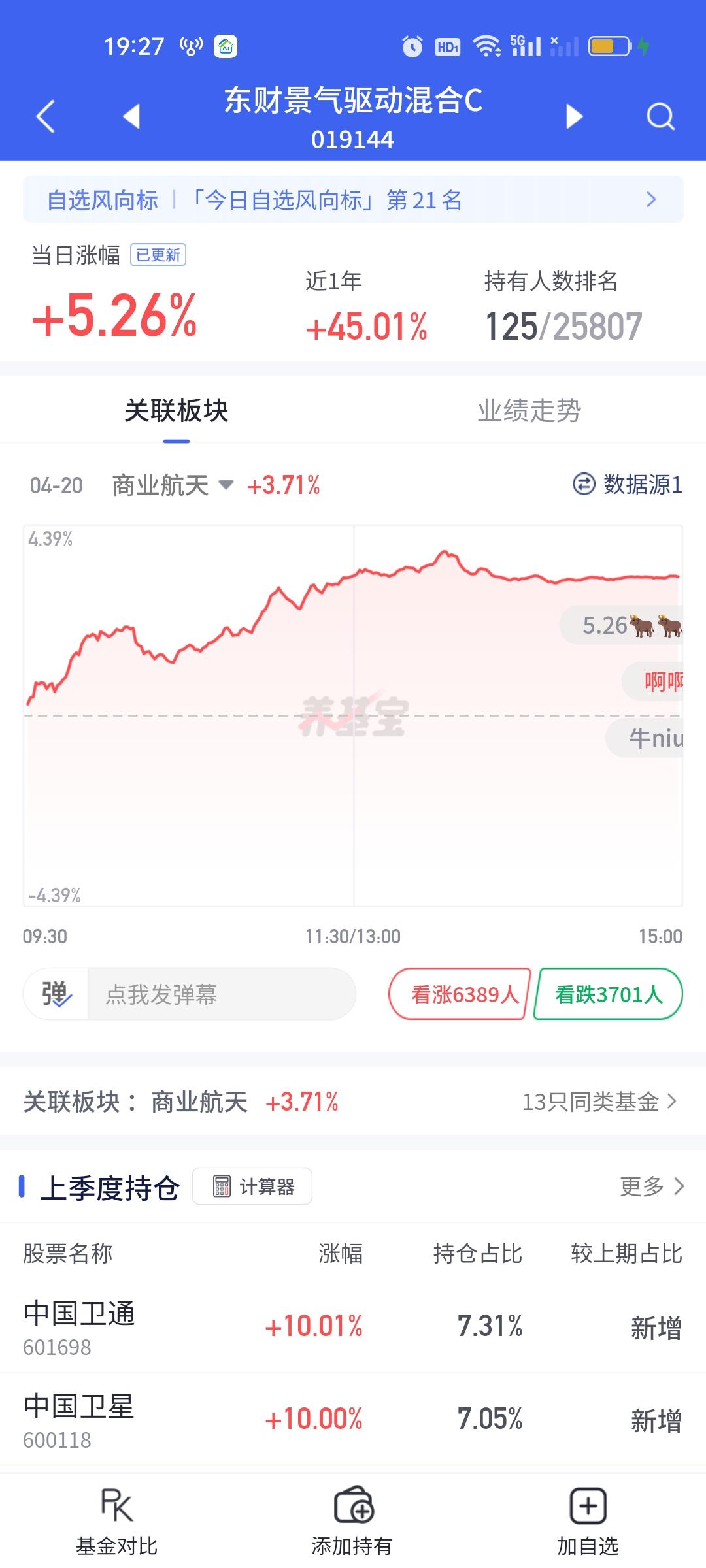Toggle the 弹 danmaku icon

pyautogui.click(x=57, y=994)
